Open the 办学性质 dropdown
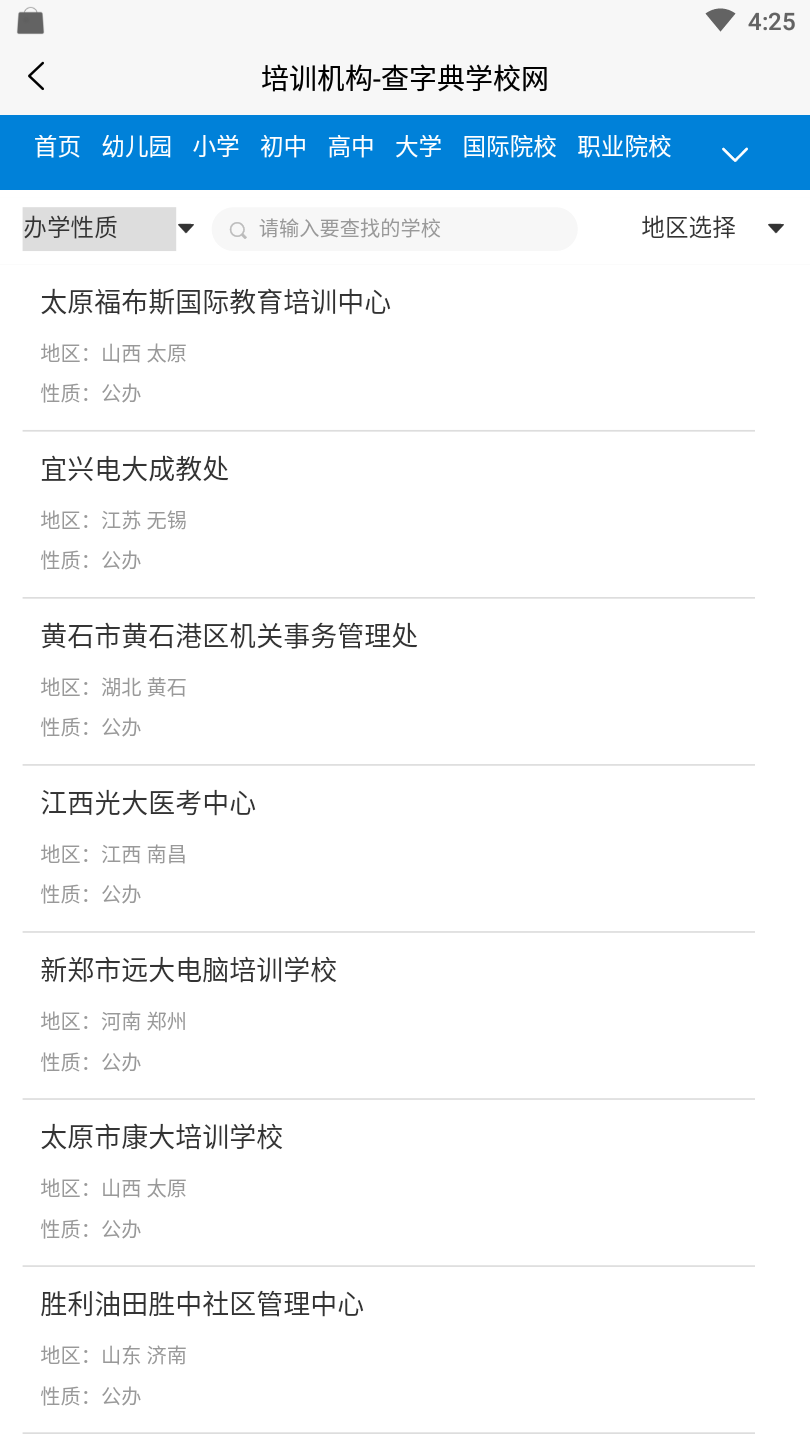Image resolution: width=810 pixels, height=1440 pixels. click(109, 228)
